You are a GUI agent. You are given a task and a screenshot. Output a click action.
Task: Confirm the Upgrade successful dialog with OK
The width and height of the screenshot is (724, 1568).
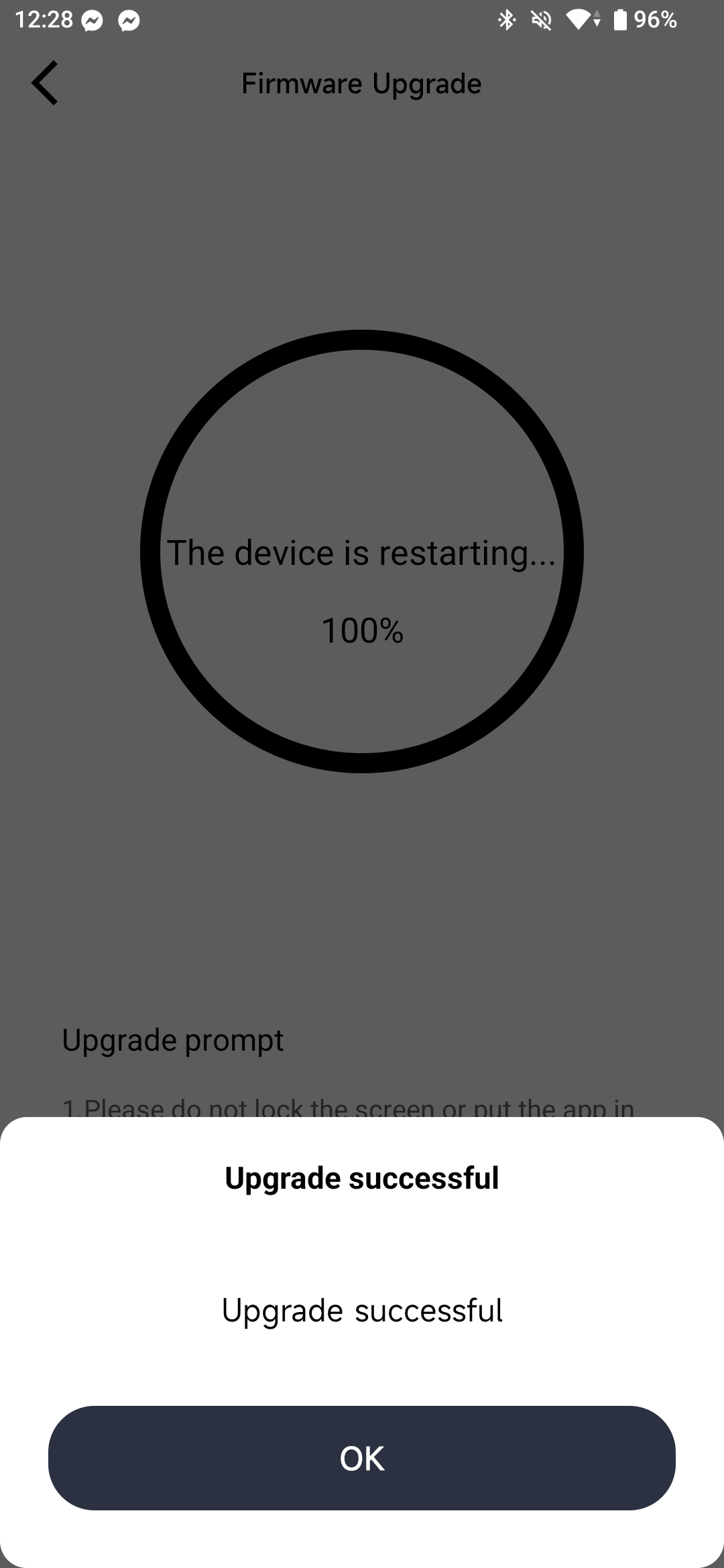click(362, 1457)
